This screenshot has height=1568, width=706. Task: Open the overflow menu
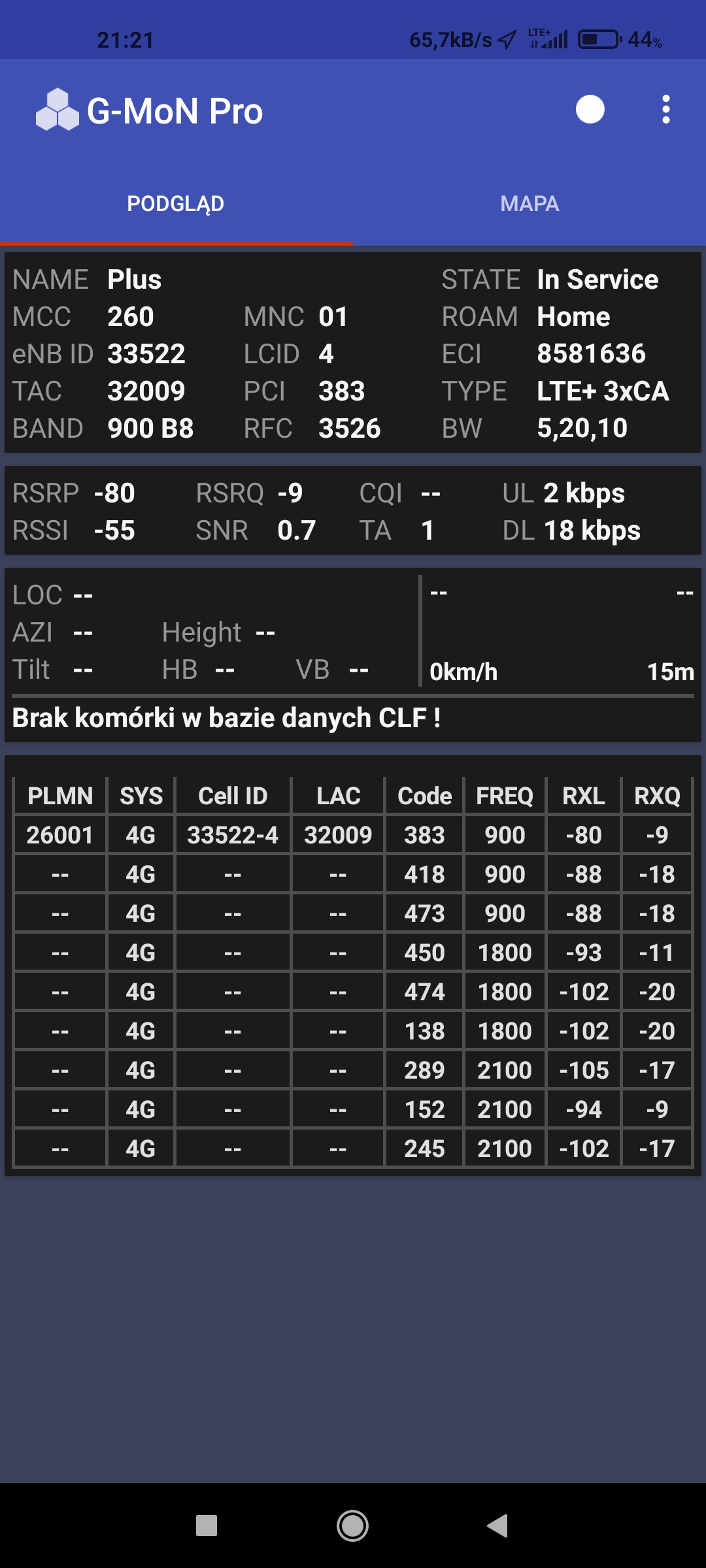point(665,110)
